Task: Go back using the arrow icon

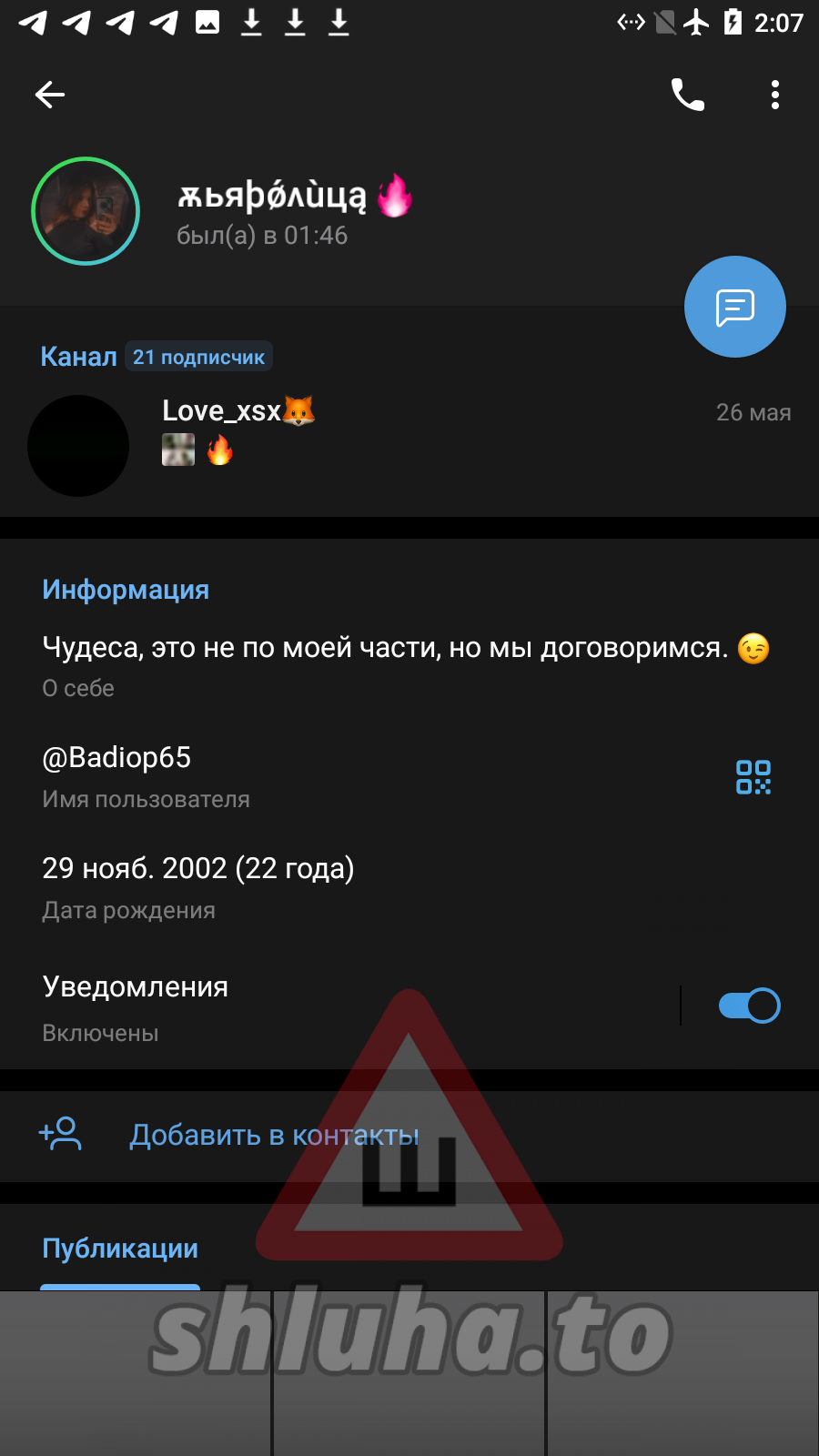Action: click(50, 95)
